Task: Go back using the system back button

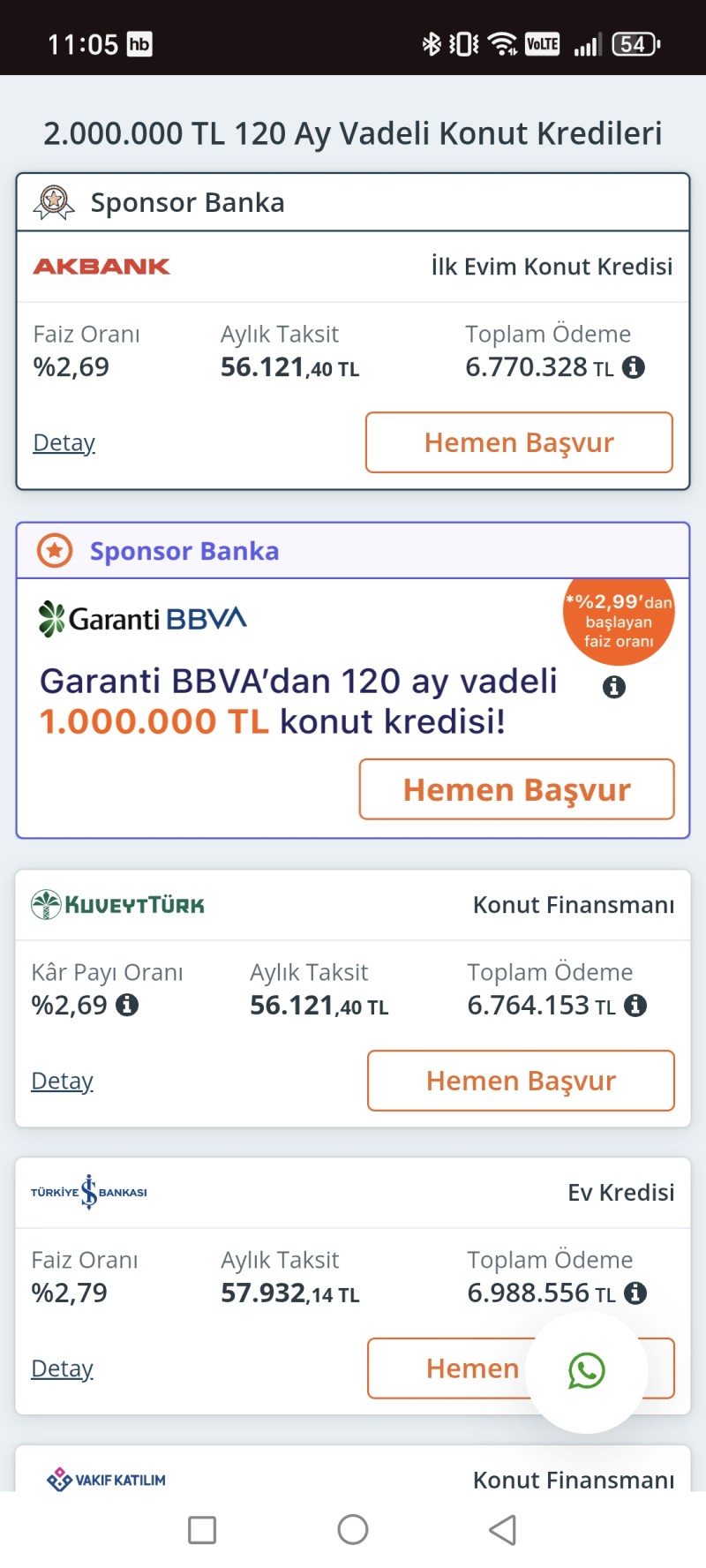Action: click(503, 1530)
